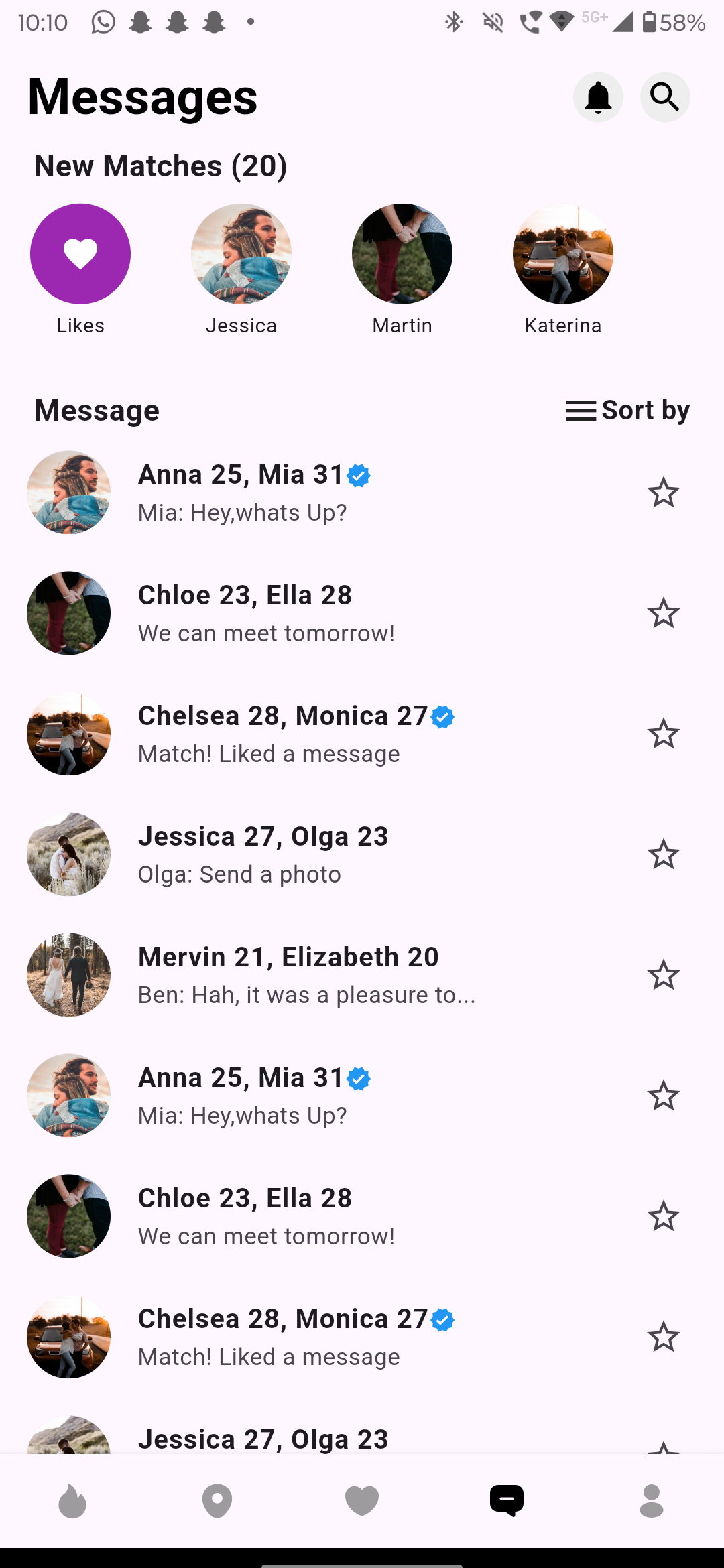This screenshot has width=724, height=1568.
Task: Click the verified badge next to Anna 25, Mia 31
Action: tap(359, 476)
